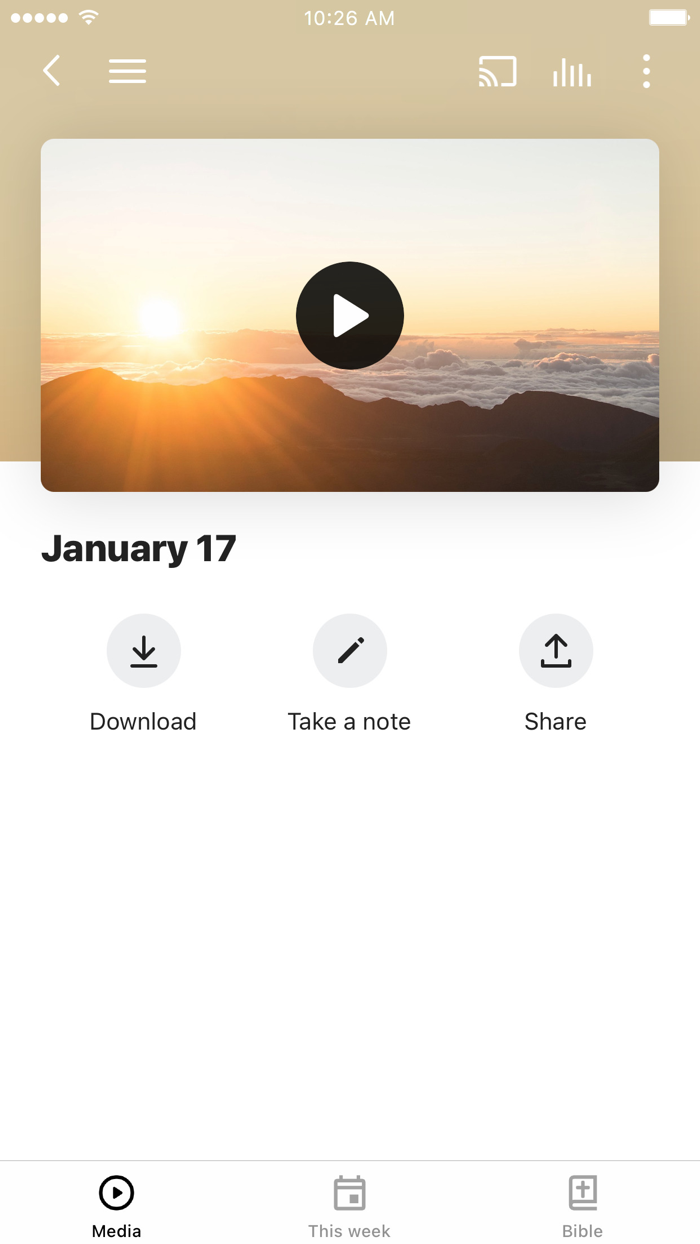The width and height of the screenshot is (700, 1244).
Task: Go back using the top-left arrow
Action: coord(52,71)
